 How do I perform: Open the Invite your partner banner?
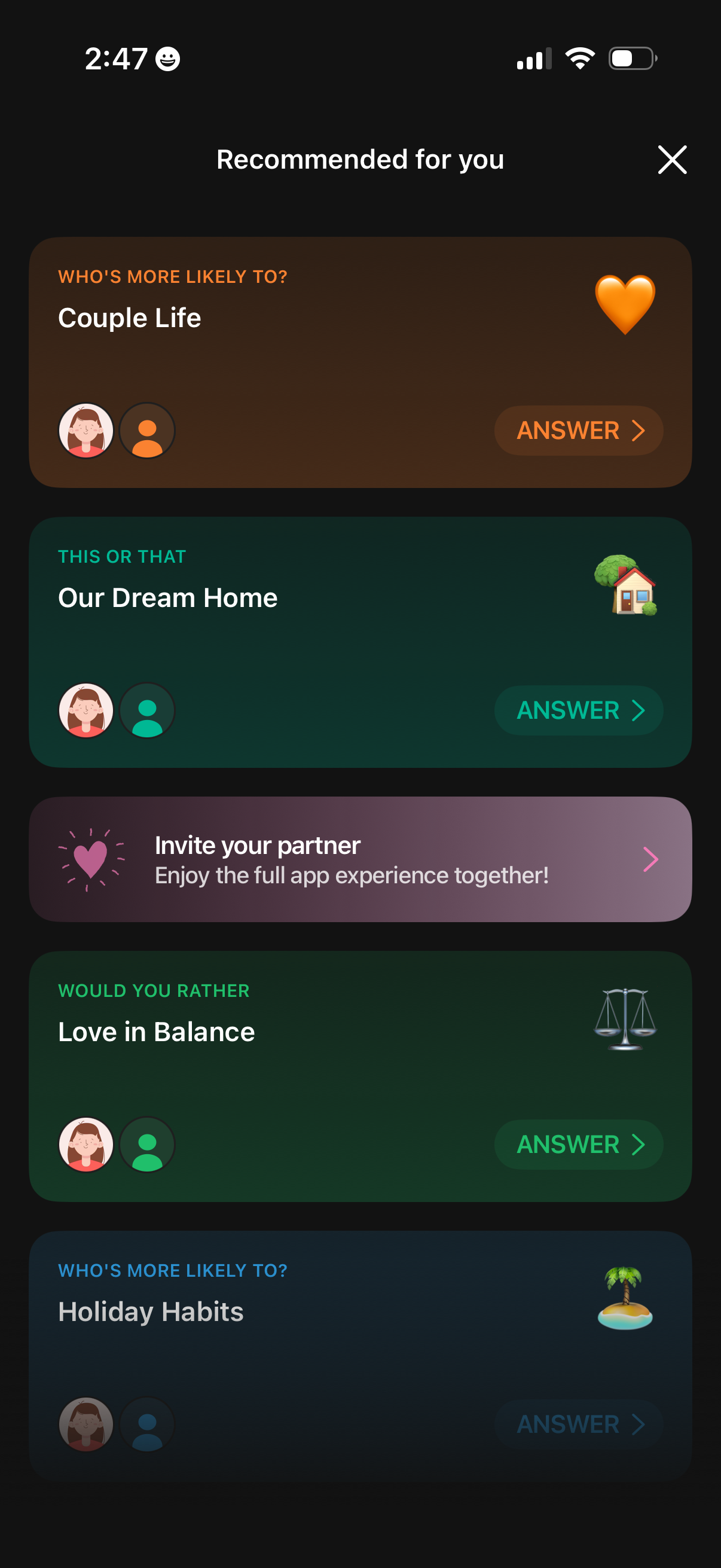click(360, 859)
